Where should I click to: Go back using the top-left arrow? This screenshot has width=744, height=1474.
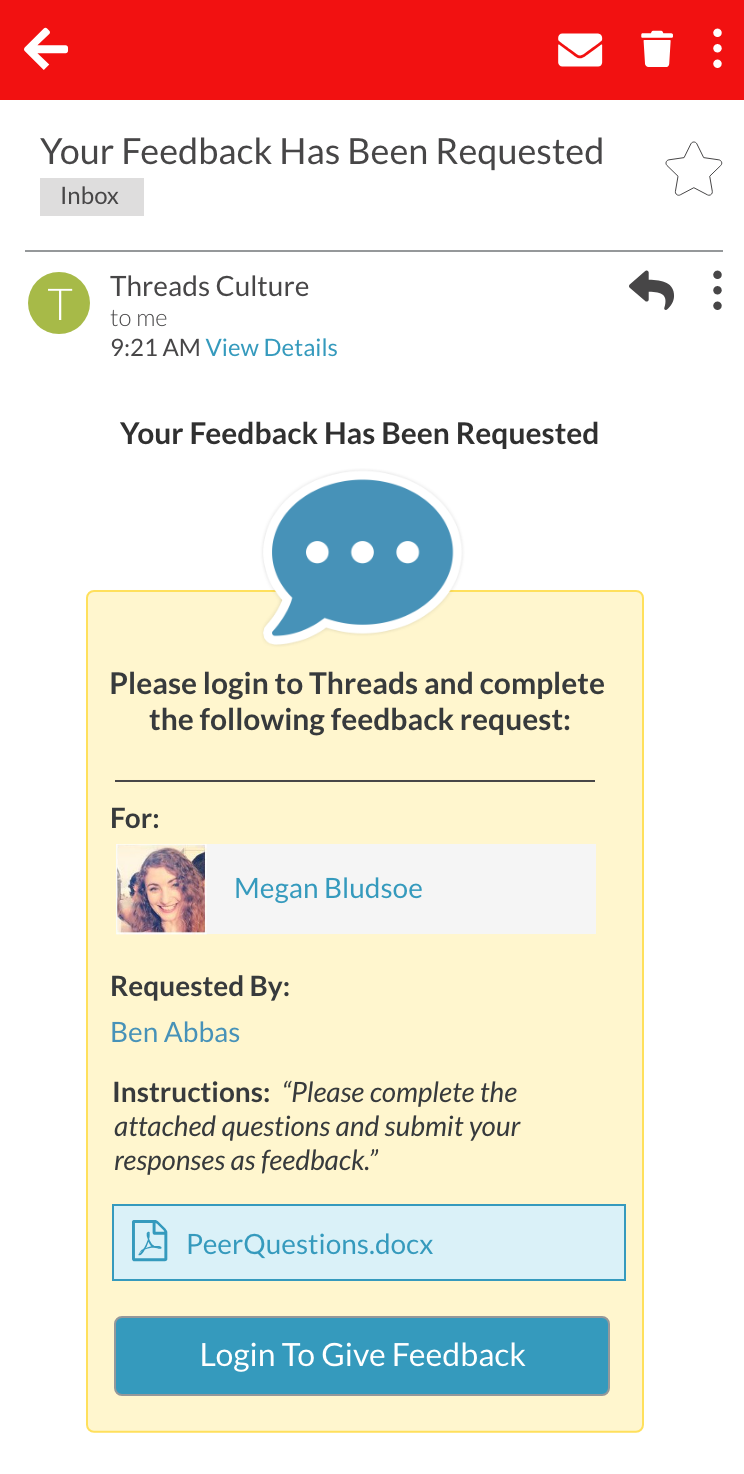46,49
